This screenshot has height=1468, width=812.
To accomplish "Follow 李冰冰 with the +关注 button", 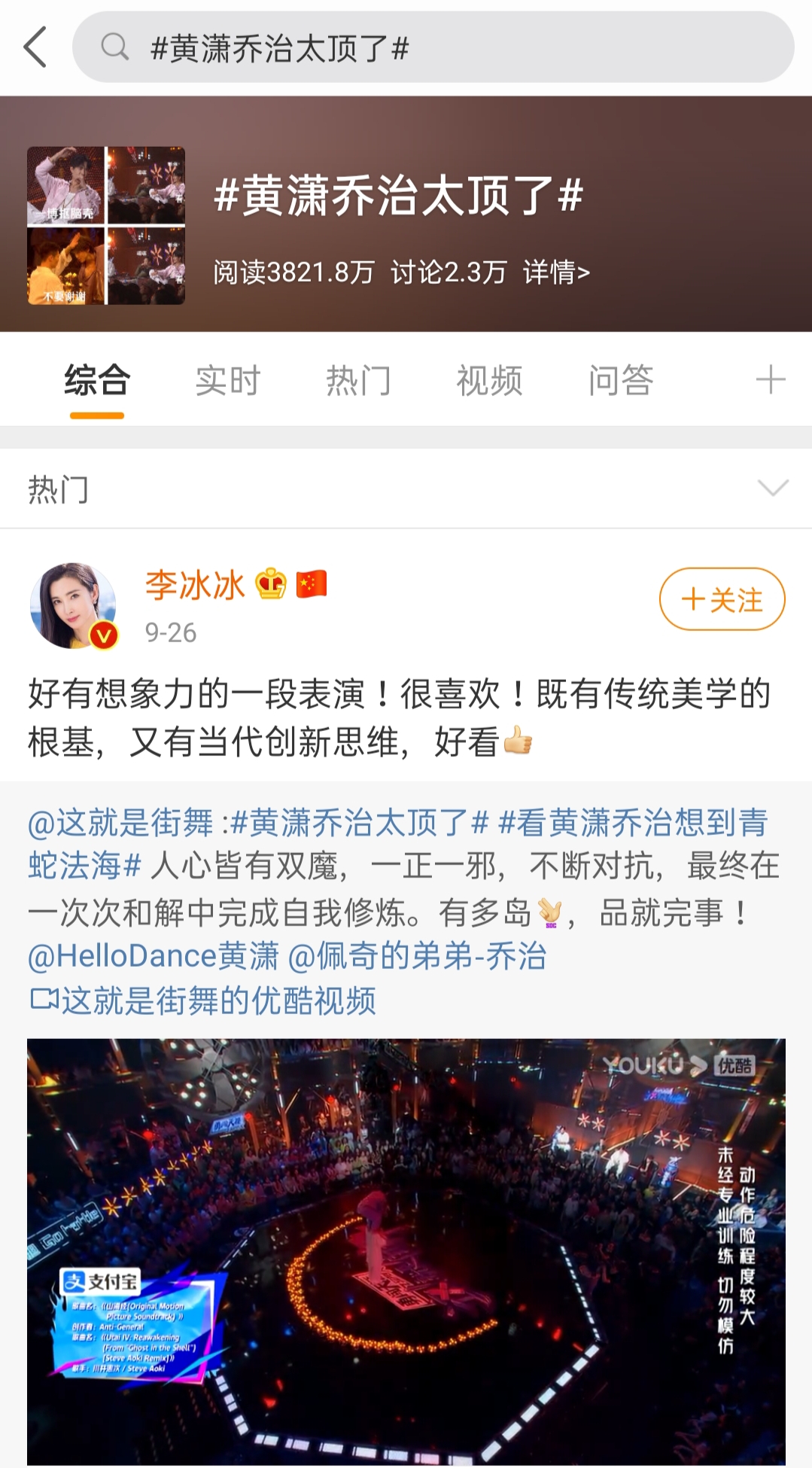I will (x=722, y=599).
